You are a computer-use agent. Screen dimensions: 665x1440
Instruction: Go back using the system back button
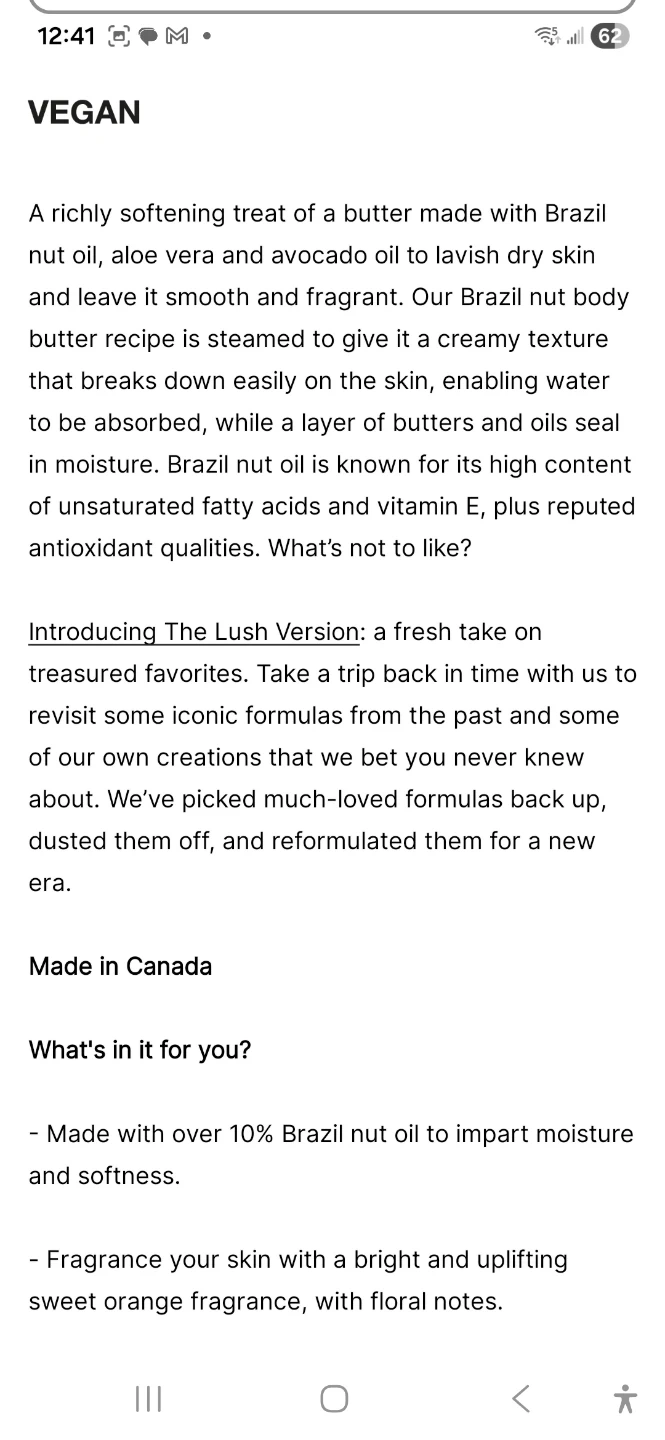click(x=520, y=1398)
